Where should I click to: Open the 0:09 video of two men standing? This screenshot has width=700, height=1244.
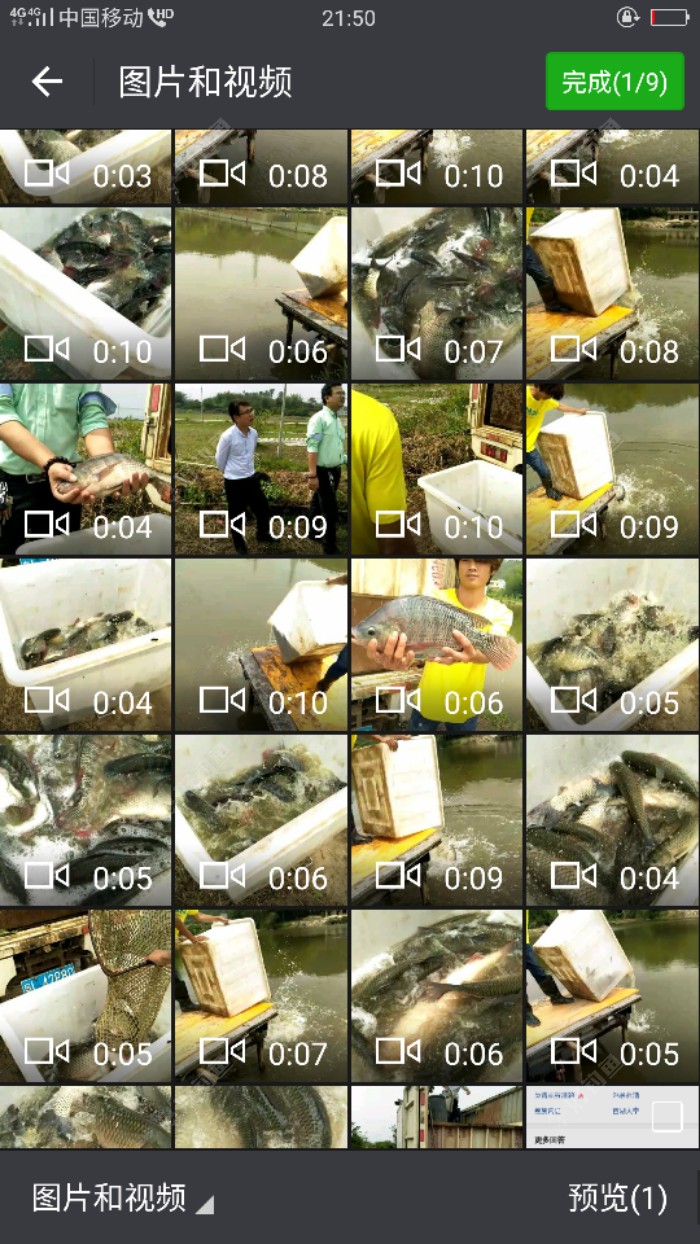point(261,469)
